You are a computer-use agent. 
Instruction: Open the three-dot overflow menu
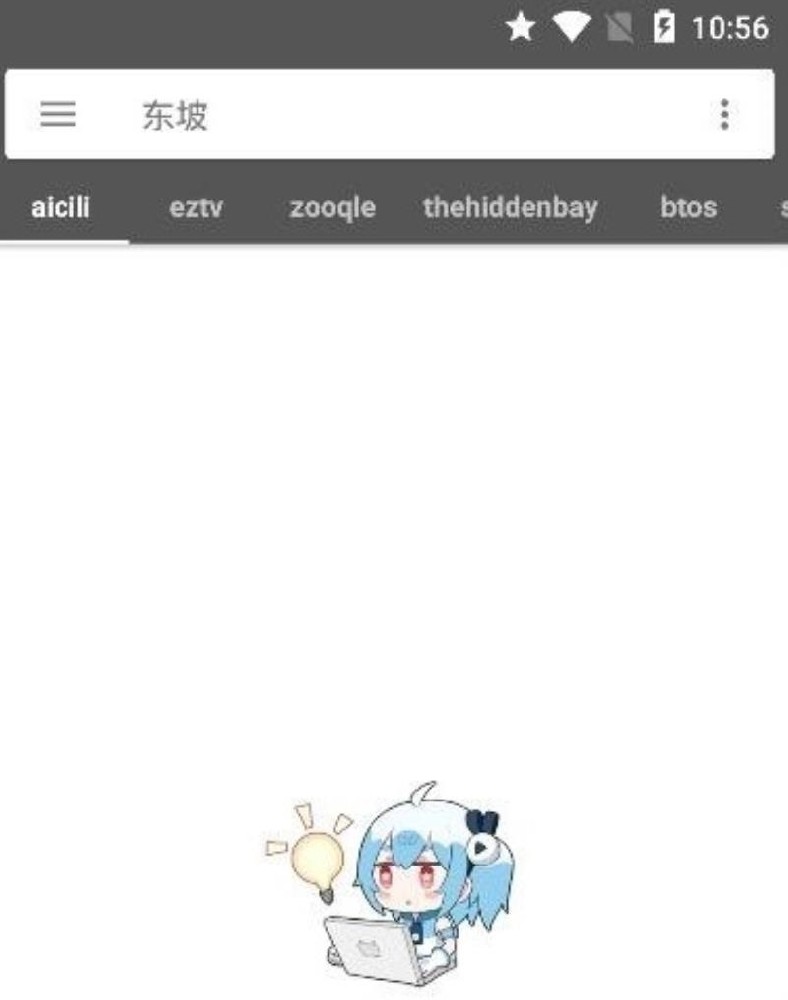pyautogui.click(x=724, y=115)
